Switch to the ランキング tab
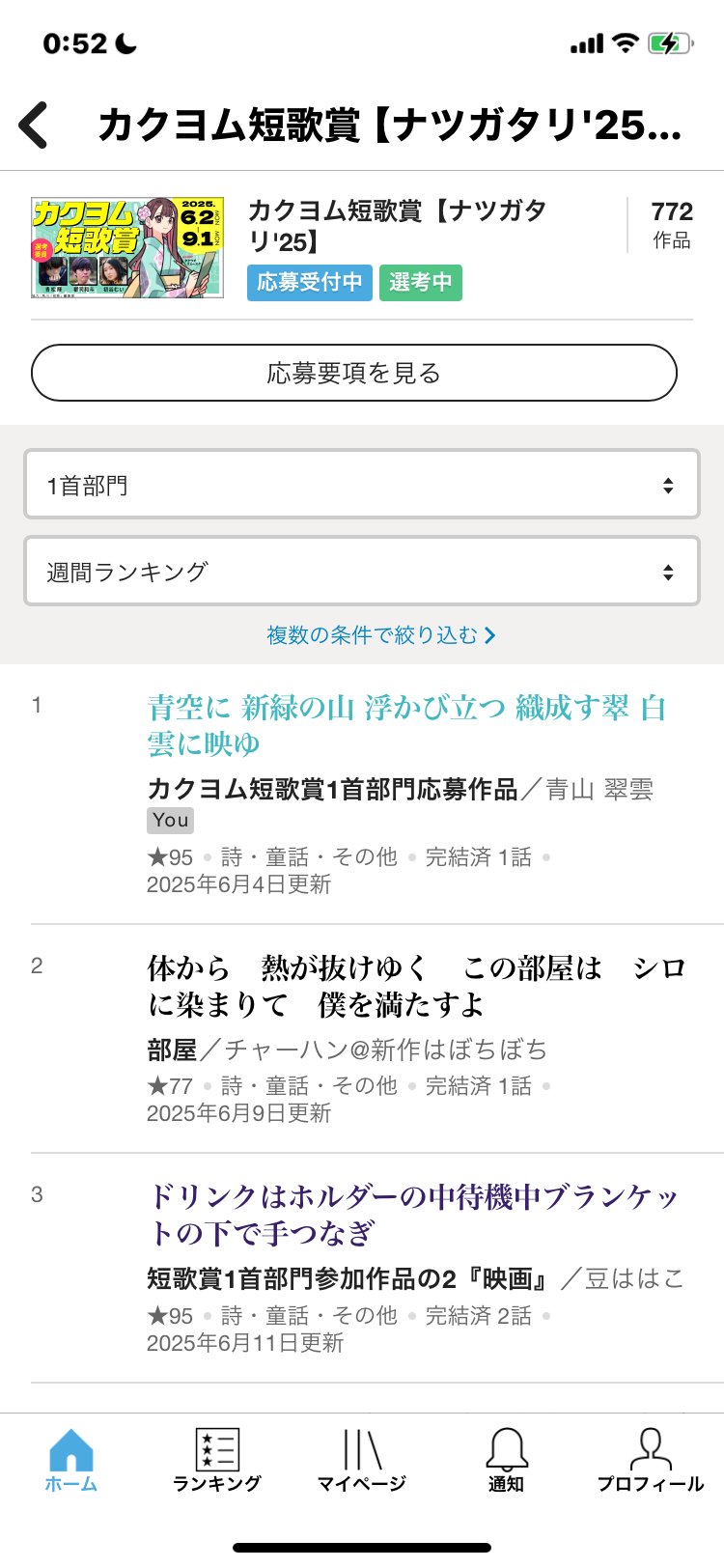 tap(216, 1460)
